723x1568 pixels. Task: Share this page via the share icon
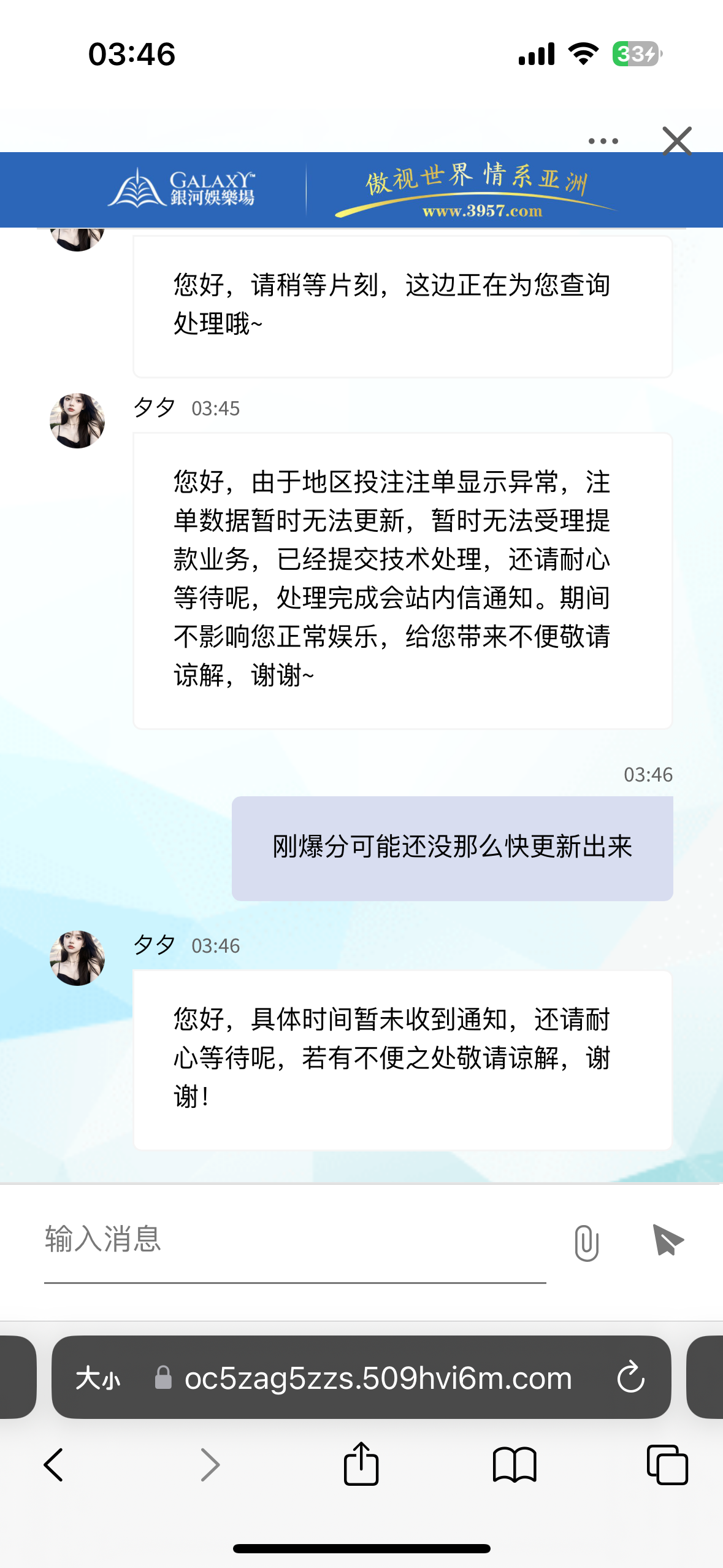pos(361,1464)
